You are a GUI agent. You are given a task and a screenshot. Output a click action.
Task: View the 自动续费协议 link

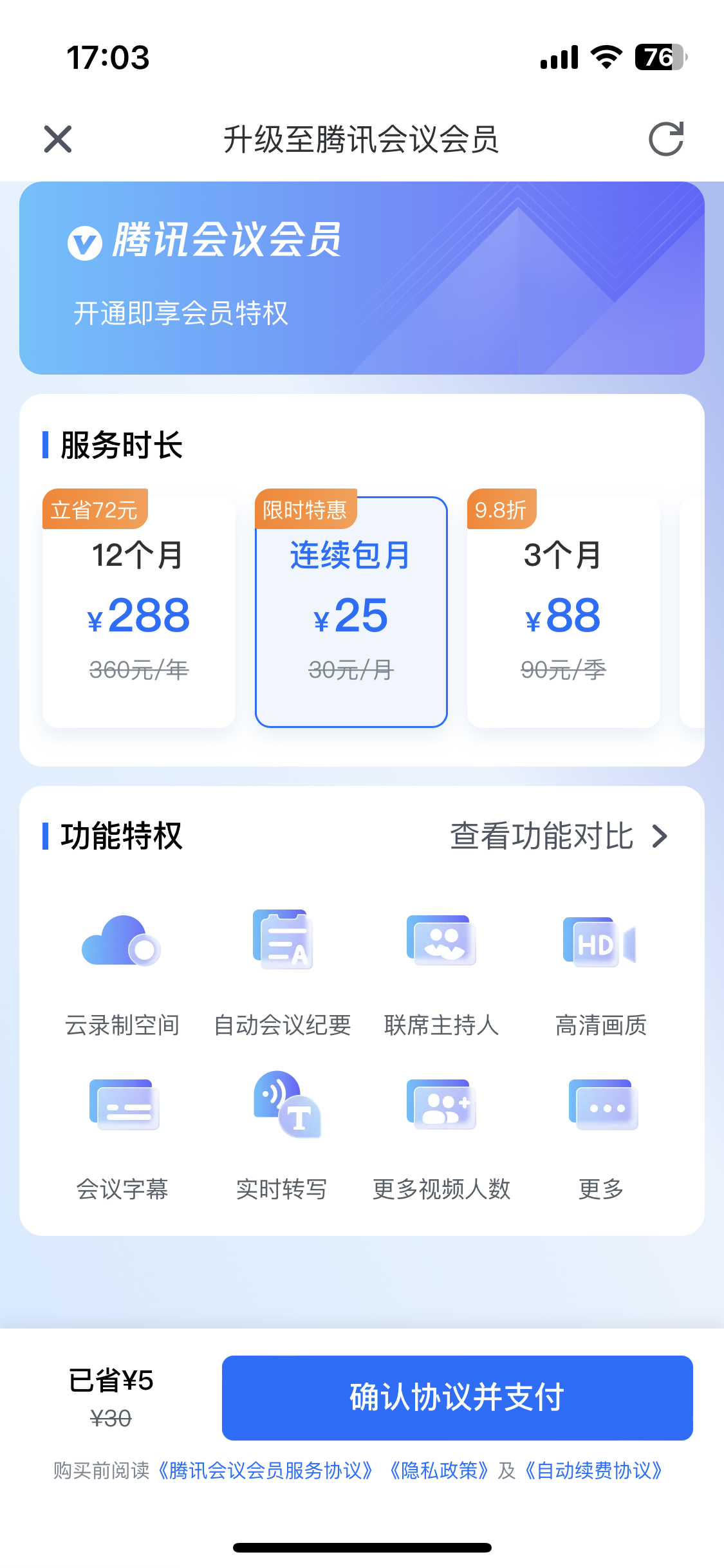tap(593, 1471)
